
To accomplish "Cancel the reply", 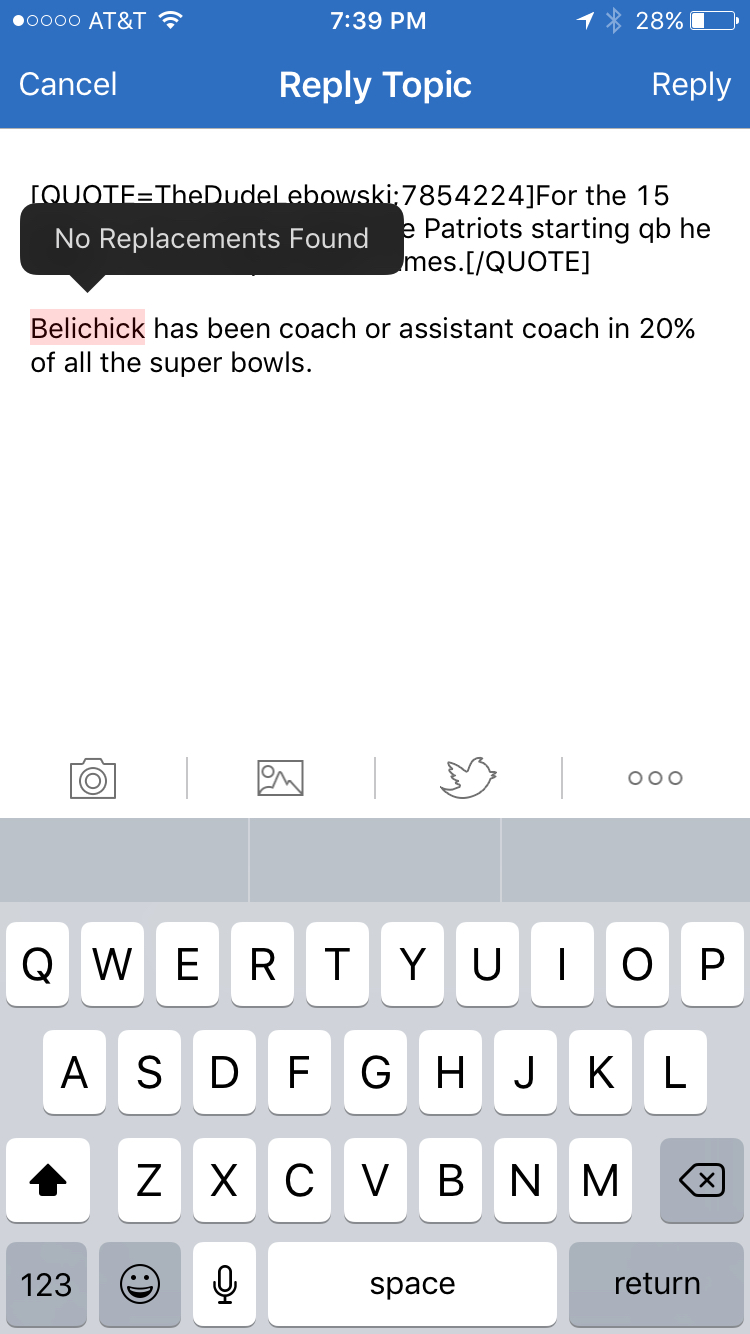I will click(68, 85).
